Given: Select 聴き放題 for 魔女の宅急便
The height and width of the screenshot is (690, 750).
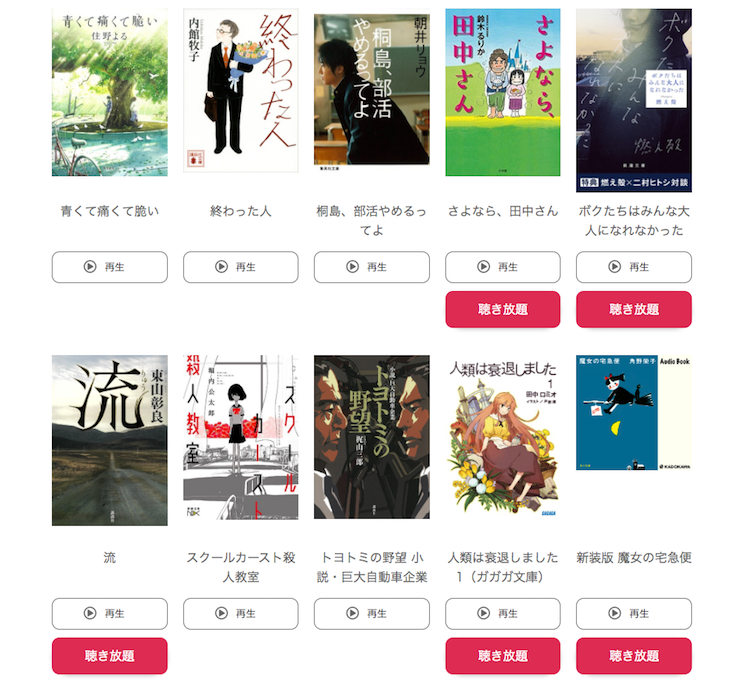Looking at the screenshot, I should coord(633,656).
